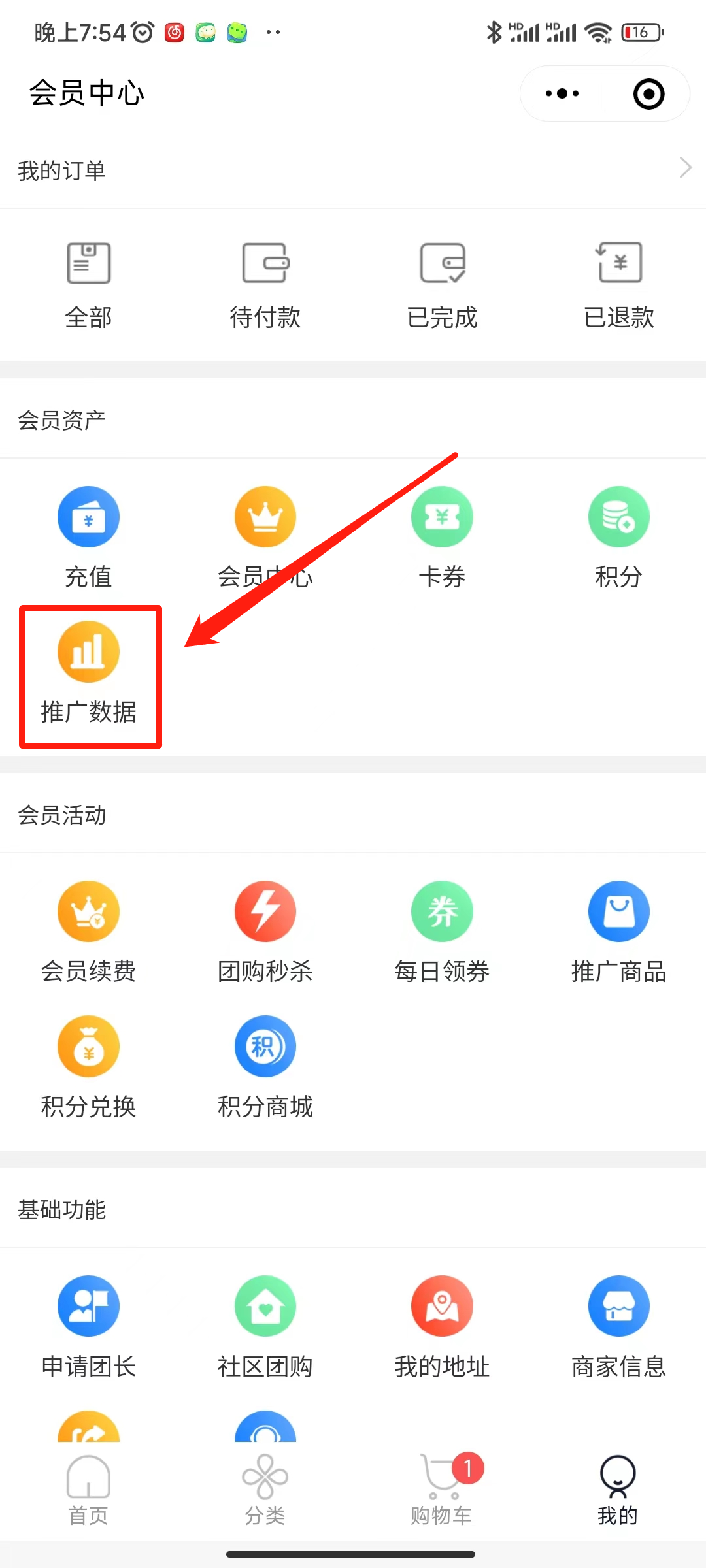Close the mini program via circle icon
The width and height of the screenshot is (706, 1568).
point(648,93)
